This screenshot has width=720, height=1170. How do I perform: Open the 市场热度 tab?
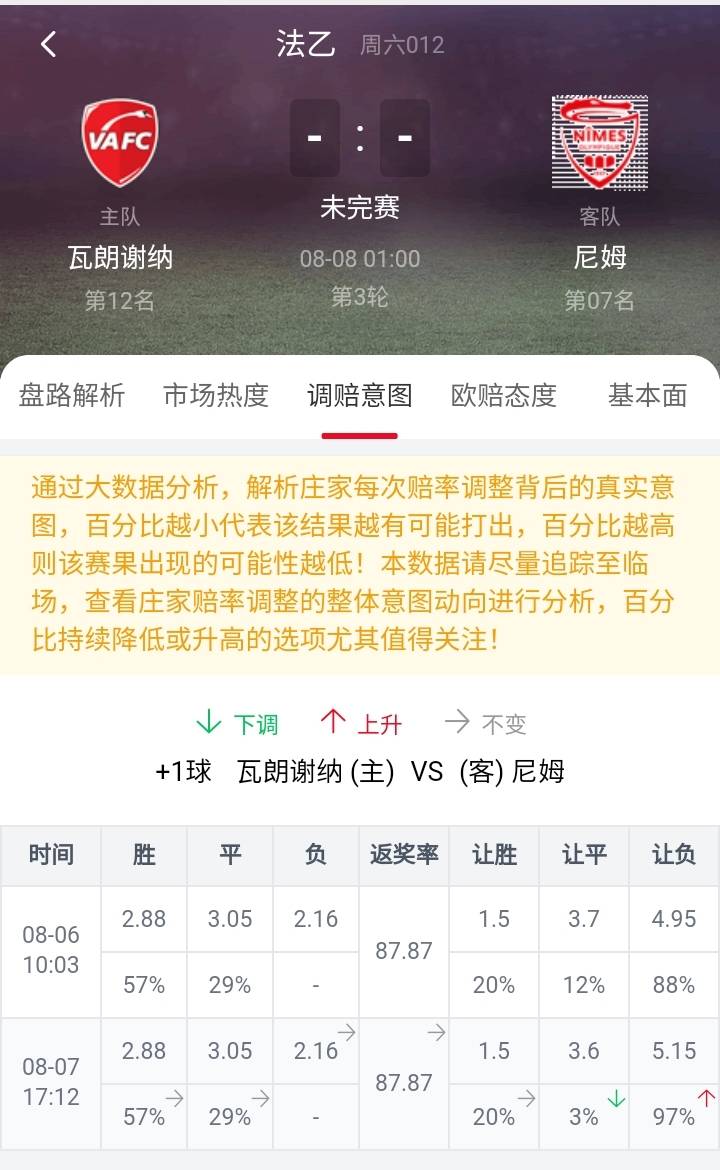pyautogui.click(x=216, y=395)
